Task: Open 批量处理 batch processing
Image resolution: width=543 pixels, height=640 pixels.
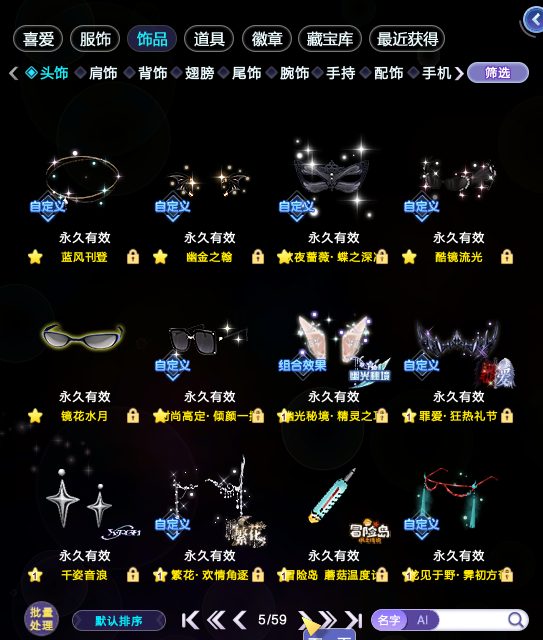Action: (x=41, y=619)
